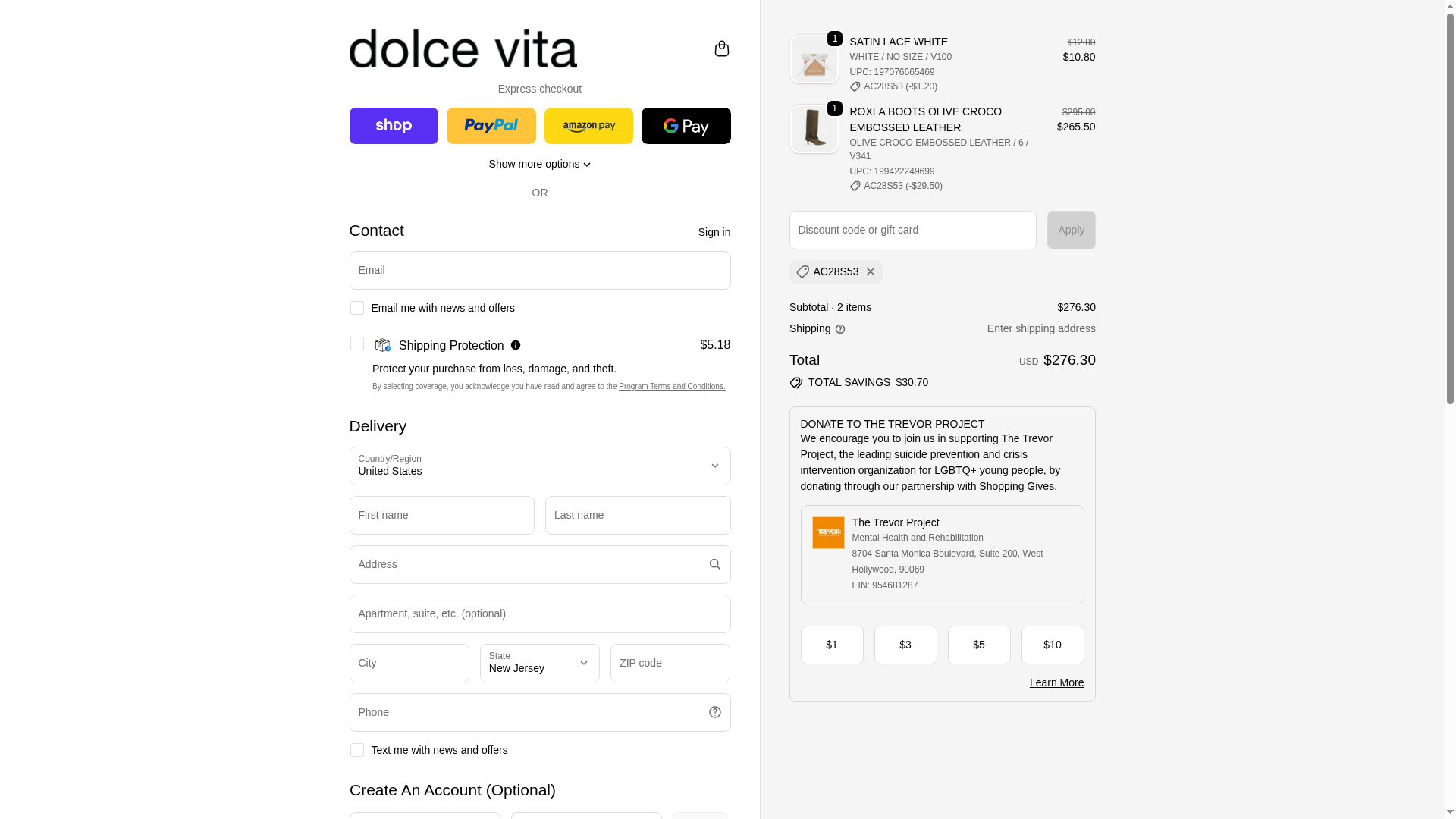Open the Sign in link
This screenshot has height=819, width=1456.
(714, 232)
